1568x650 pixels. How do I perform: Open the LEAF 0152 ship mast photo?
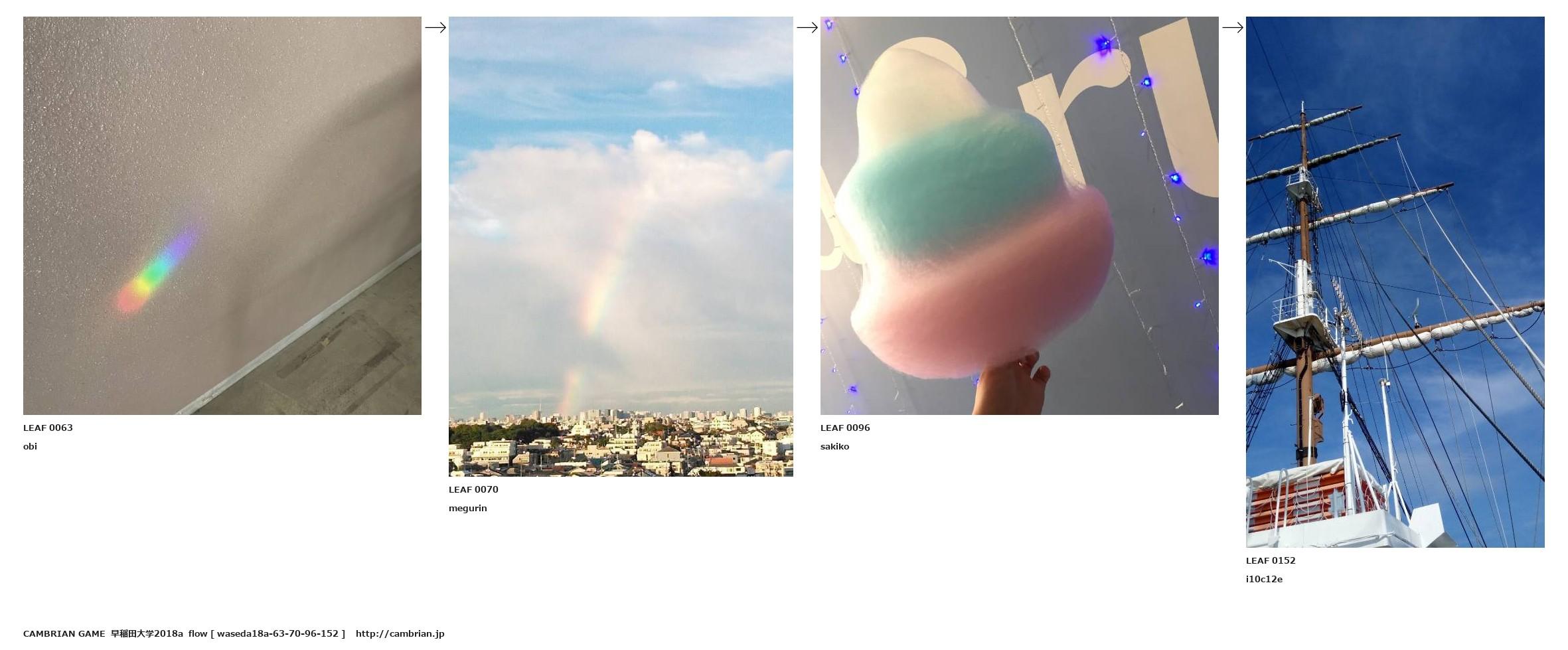1395,282
